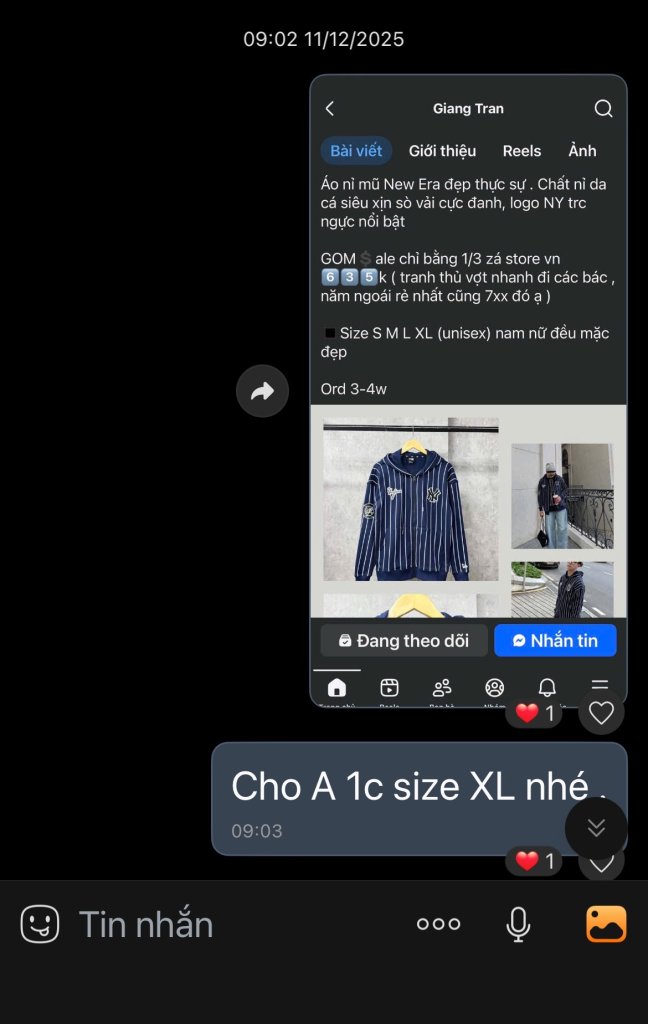Forward the shared screenshot image
Image resolution: width=648 pixels, height=1024 pixels.
coord(262,392)
